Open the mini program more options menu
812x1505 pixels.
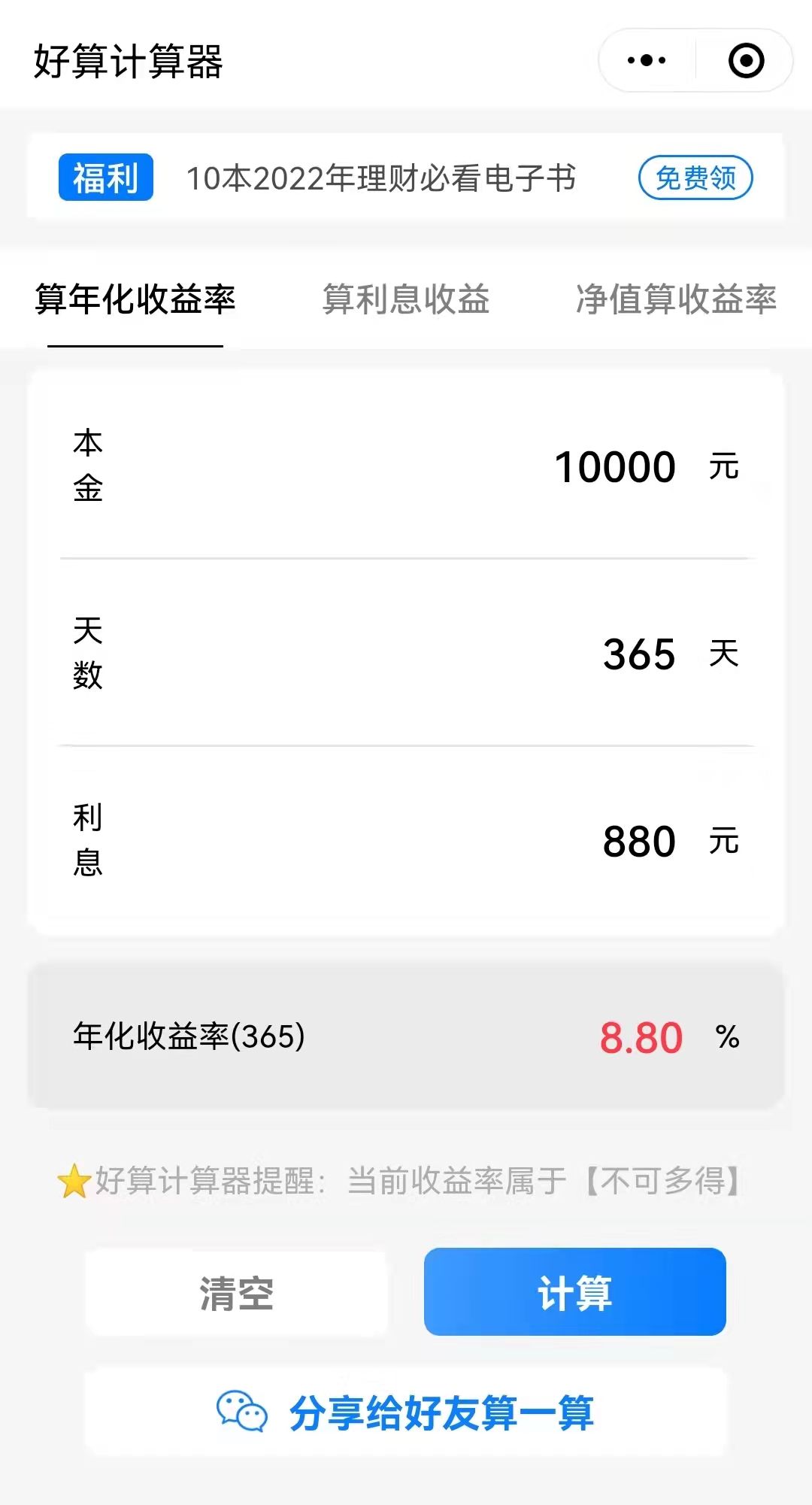point(647,60)
